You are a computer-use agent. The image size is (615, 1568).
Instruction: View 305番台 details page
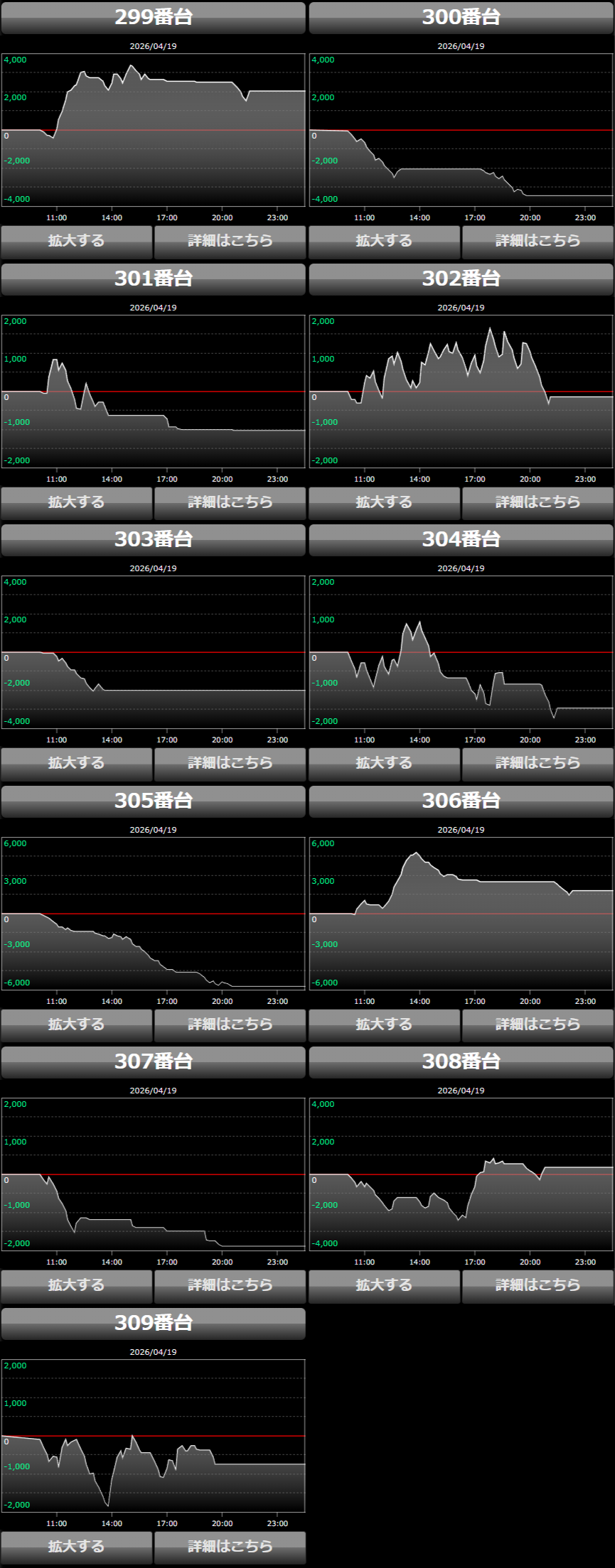pos(230,1024)
